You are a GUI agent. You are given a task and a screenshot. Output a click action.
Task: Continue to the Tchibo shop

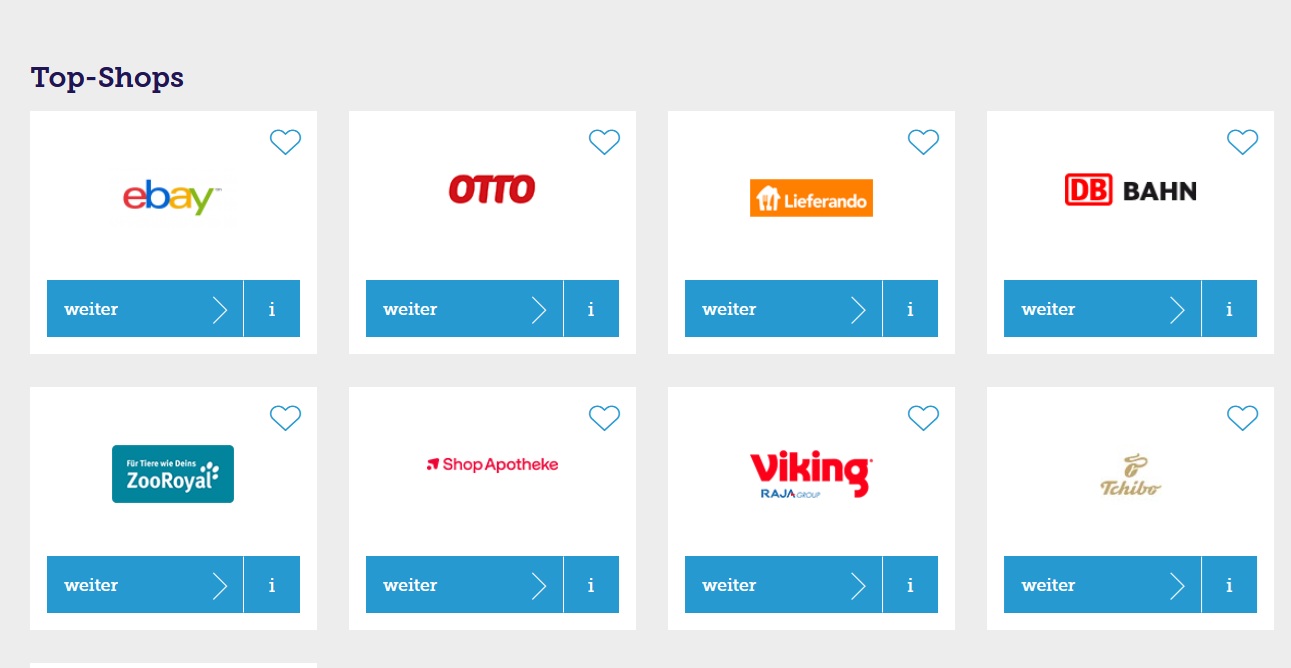(1102, 585)
